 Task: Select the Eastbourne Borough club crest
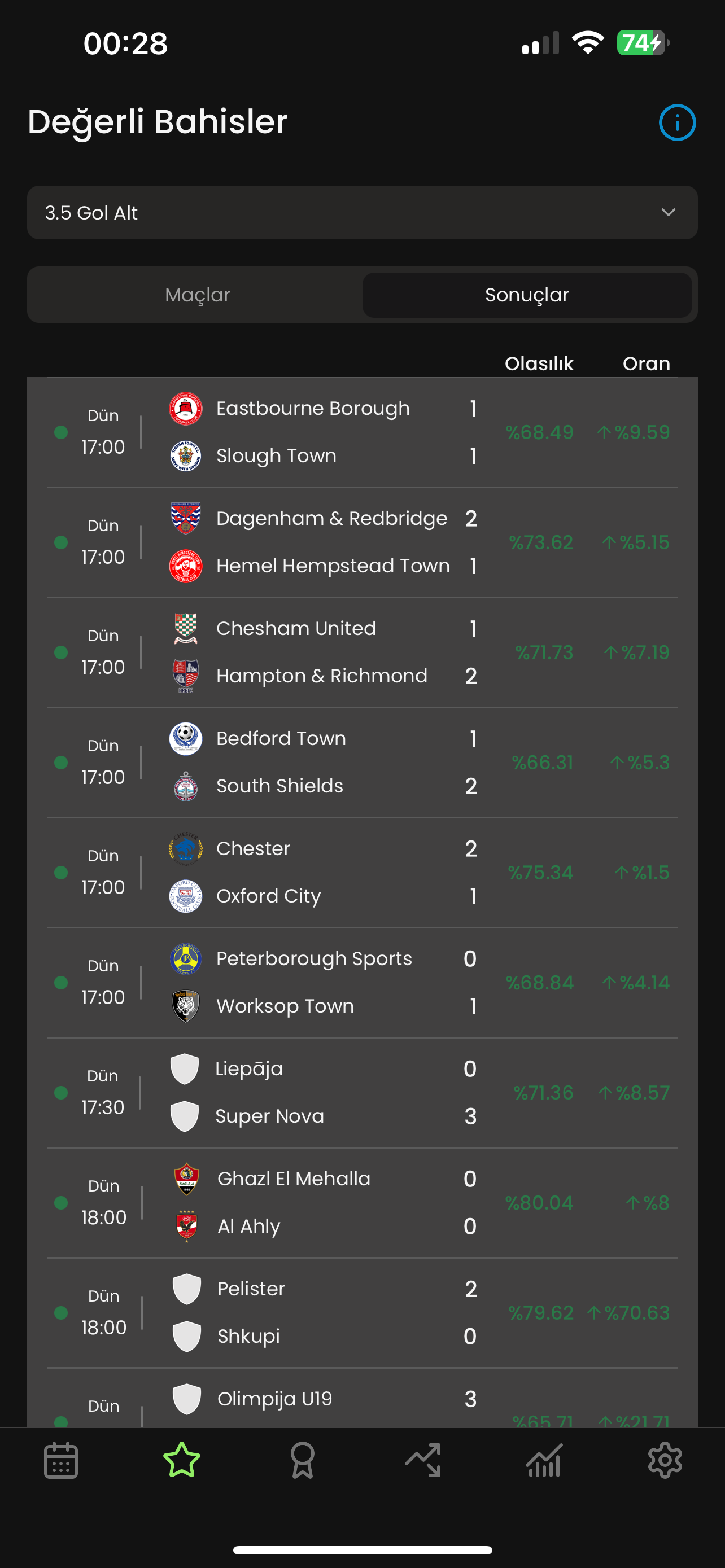point(185,408)
